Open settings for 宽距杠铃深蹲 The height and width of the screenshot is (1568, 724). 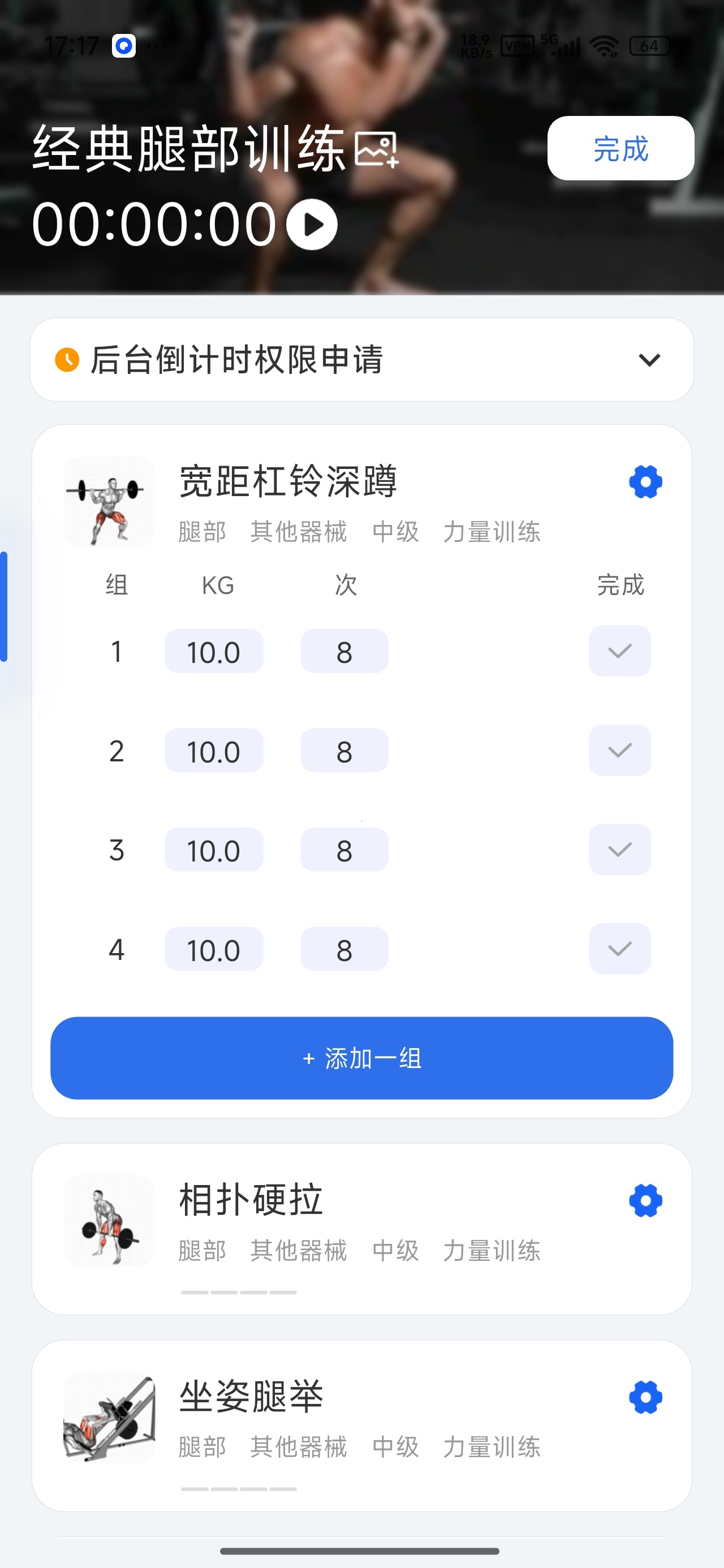(645, 482)
